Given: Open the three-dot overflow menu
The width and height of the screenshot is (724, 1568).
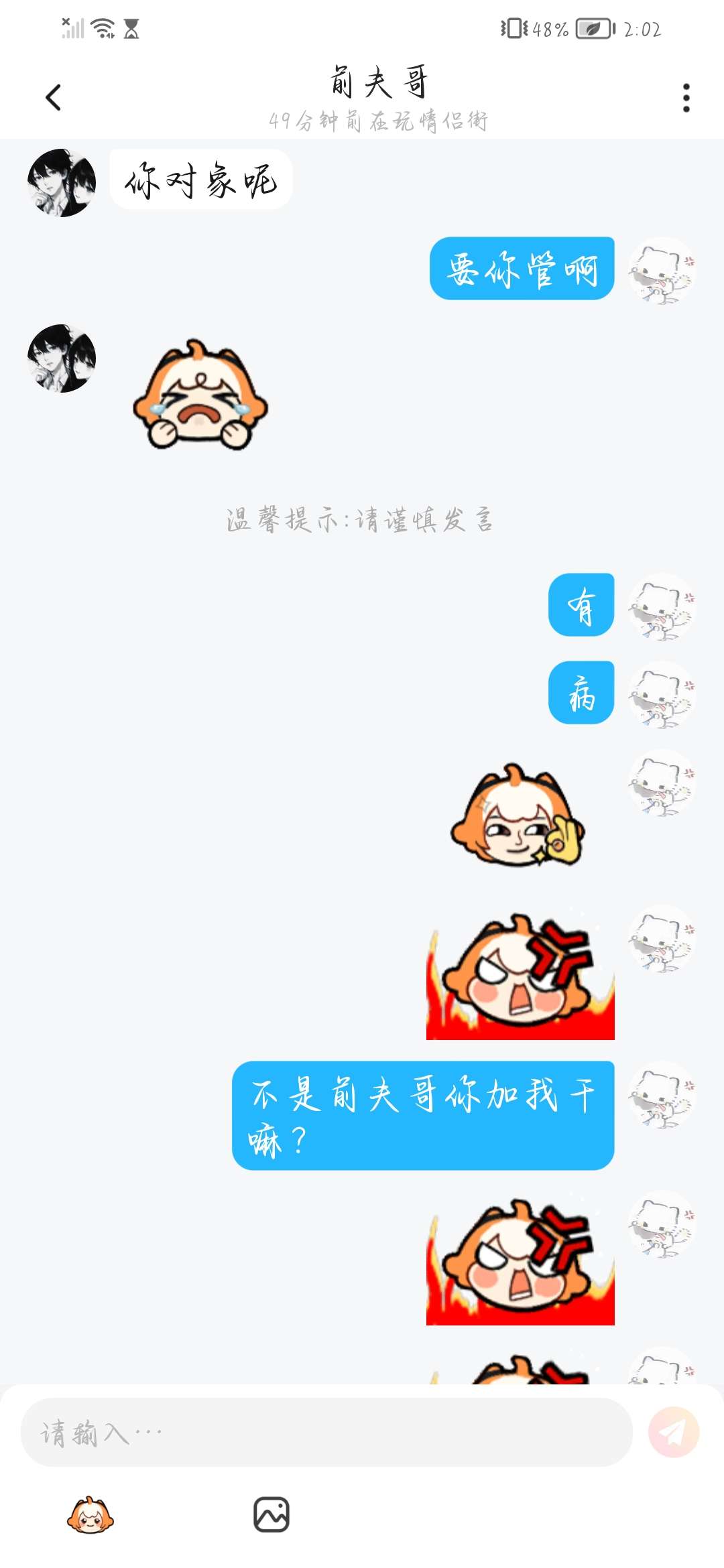Looking at the screenshot, I should [686, 98].
